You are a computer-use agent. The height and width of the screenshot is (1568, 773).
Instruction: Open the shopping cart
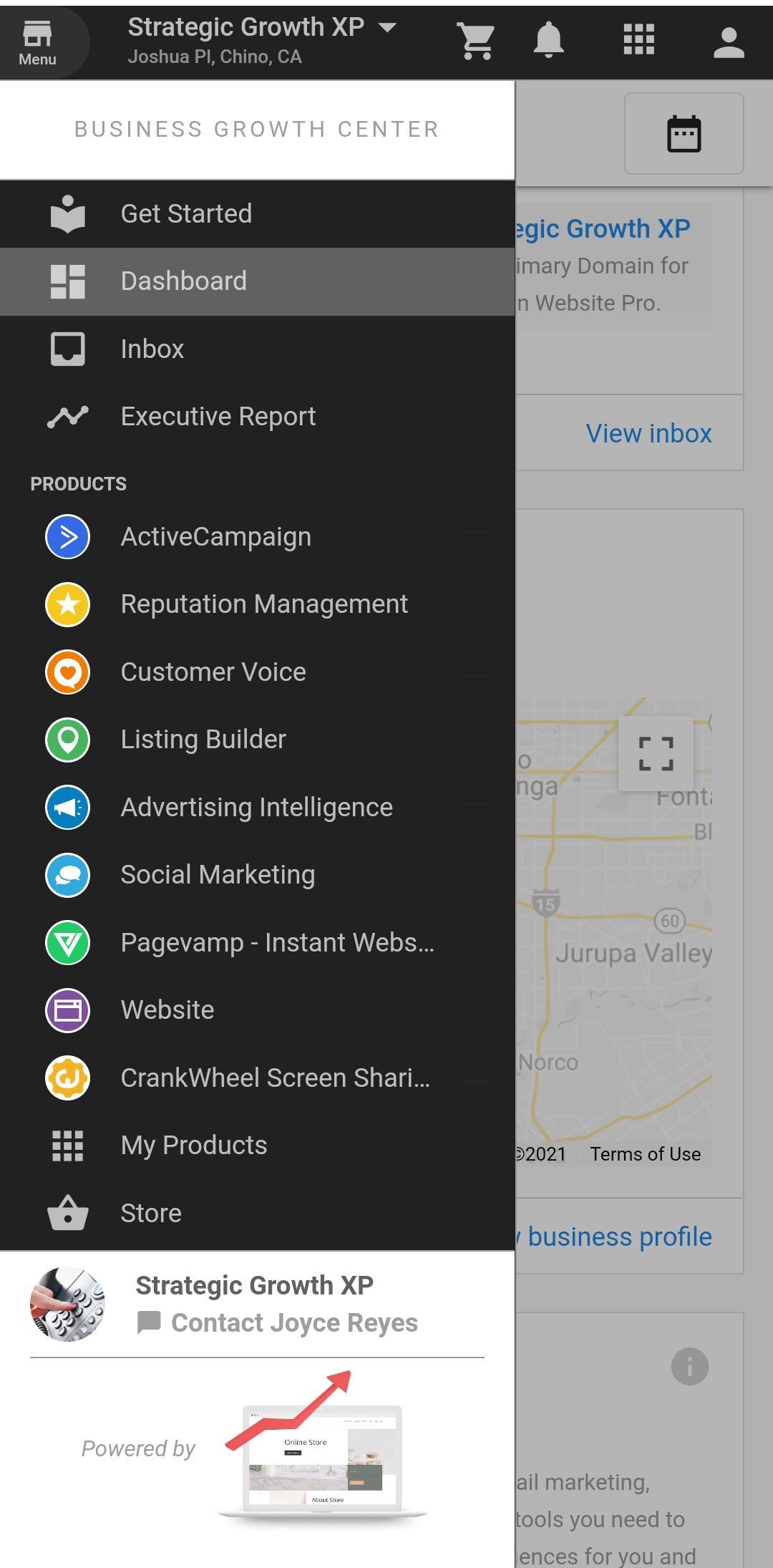[x=477, y=41]
